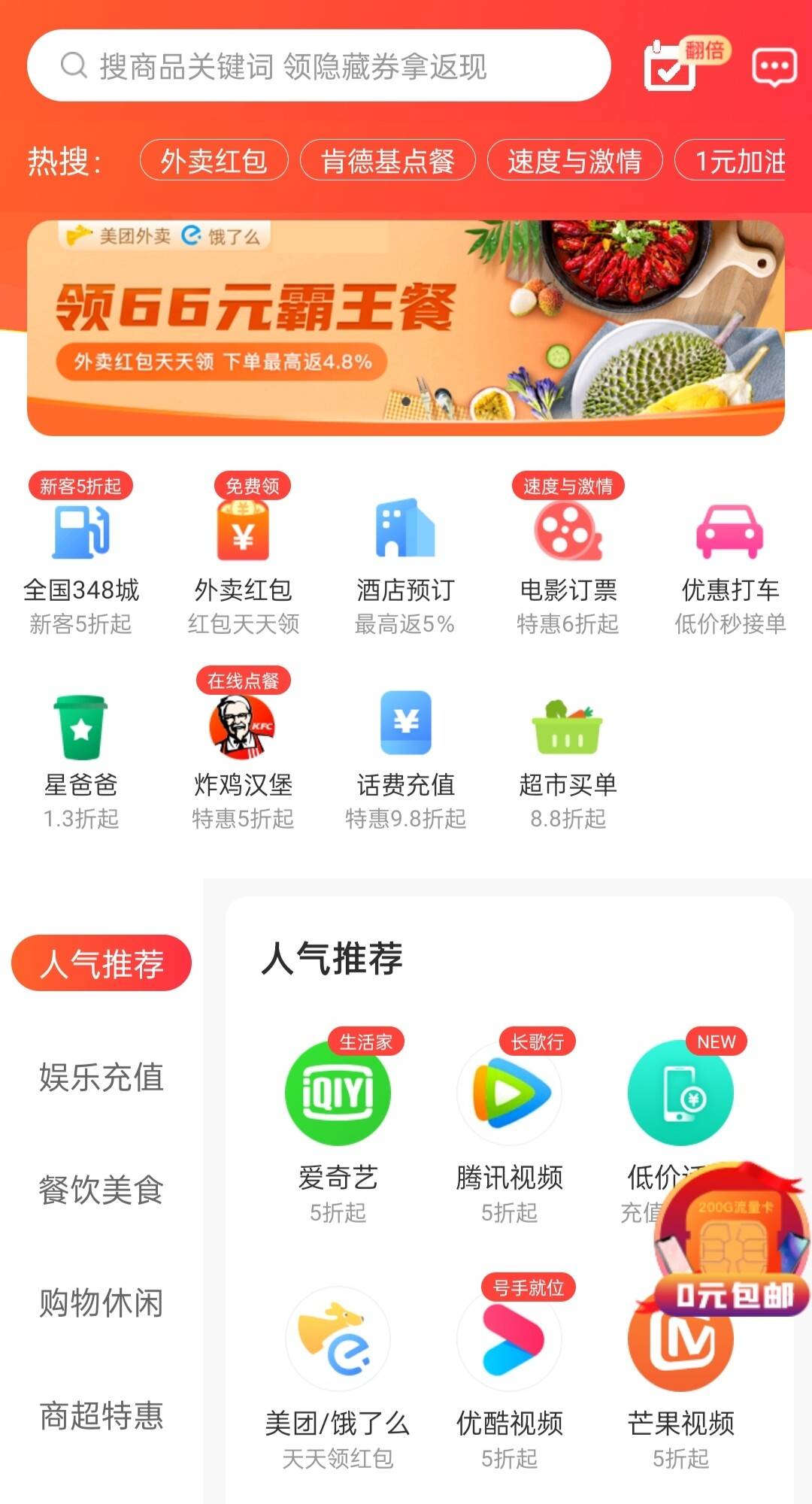Open the messages chat bubble icon
Image resolution: width=812 pixels, height=1504 pixels.
(774, 68)
